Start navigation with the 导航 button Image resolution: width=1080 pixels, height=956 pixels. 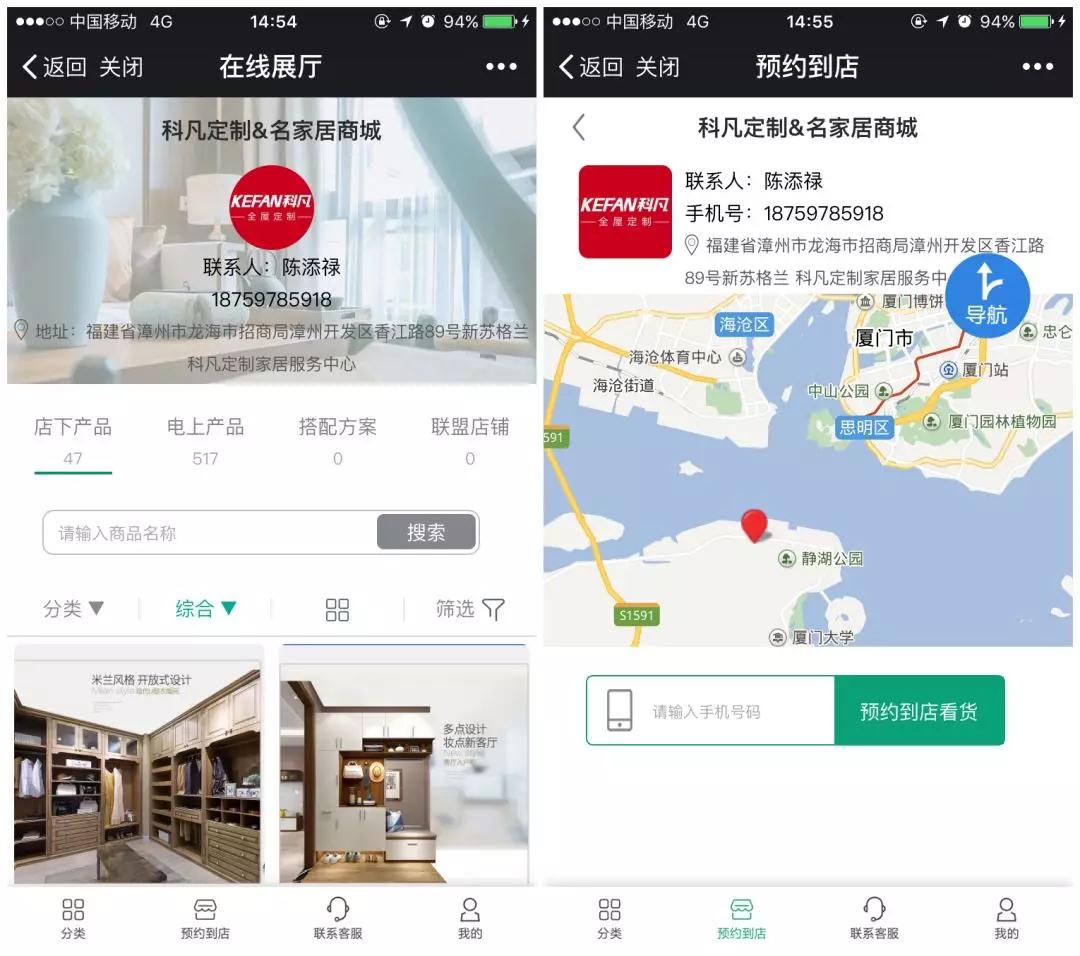pos(987,294)
